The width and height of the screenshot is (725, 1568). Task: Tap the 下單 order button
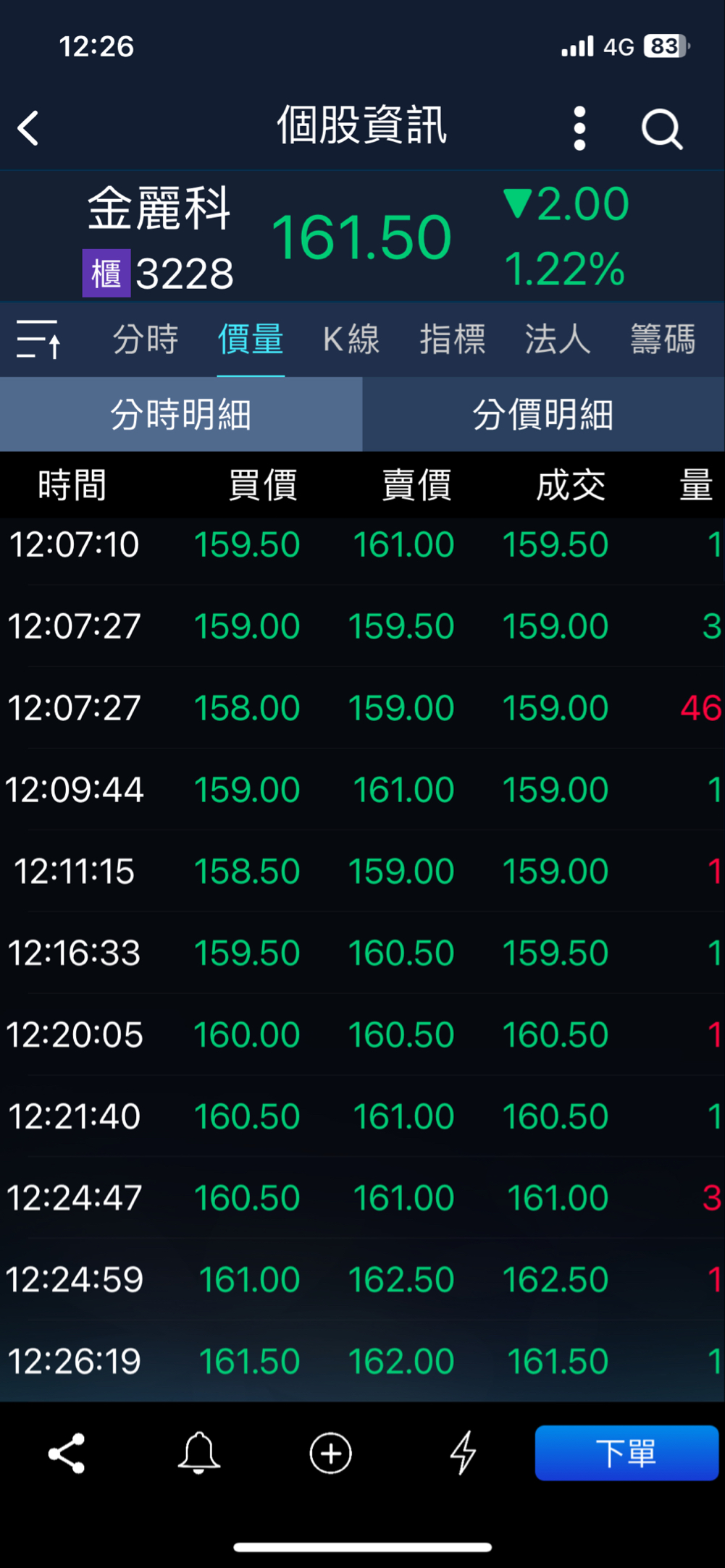626,1453
